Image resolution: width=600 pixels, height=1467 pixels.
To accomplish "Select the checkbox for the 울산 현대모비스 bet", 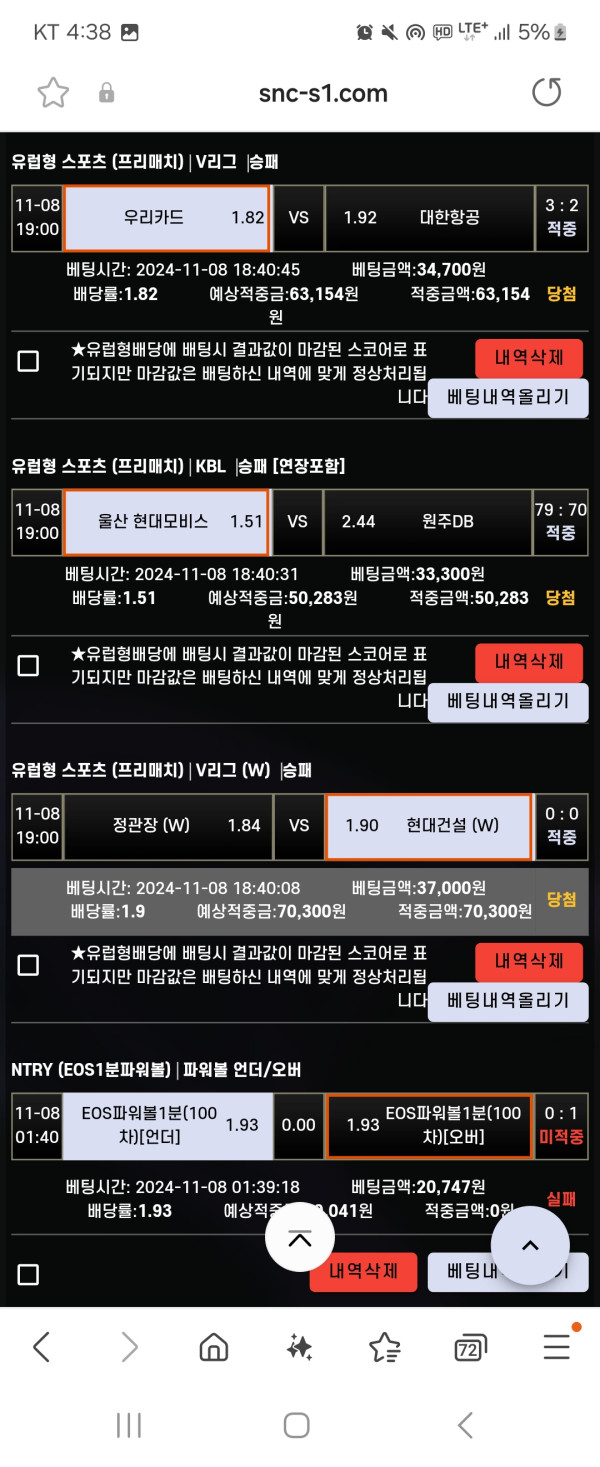I will [28, 665].
